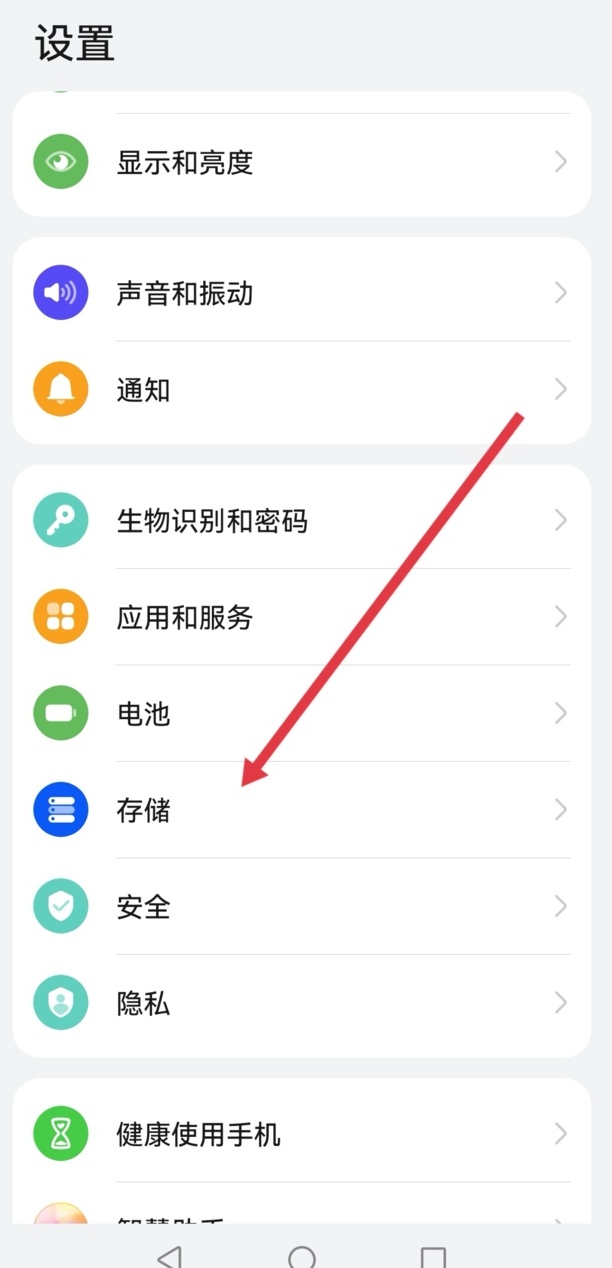This screenshot has width=612, height=1268.
Task: Open 生物识别和密码 settings
Action: pyautogui.click(x=300, y=521)
